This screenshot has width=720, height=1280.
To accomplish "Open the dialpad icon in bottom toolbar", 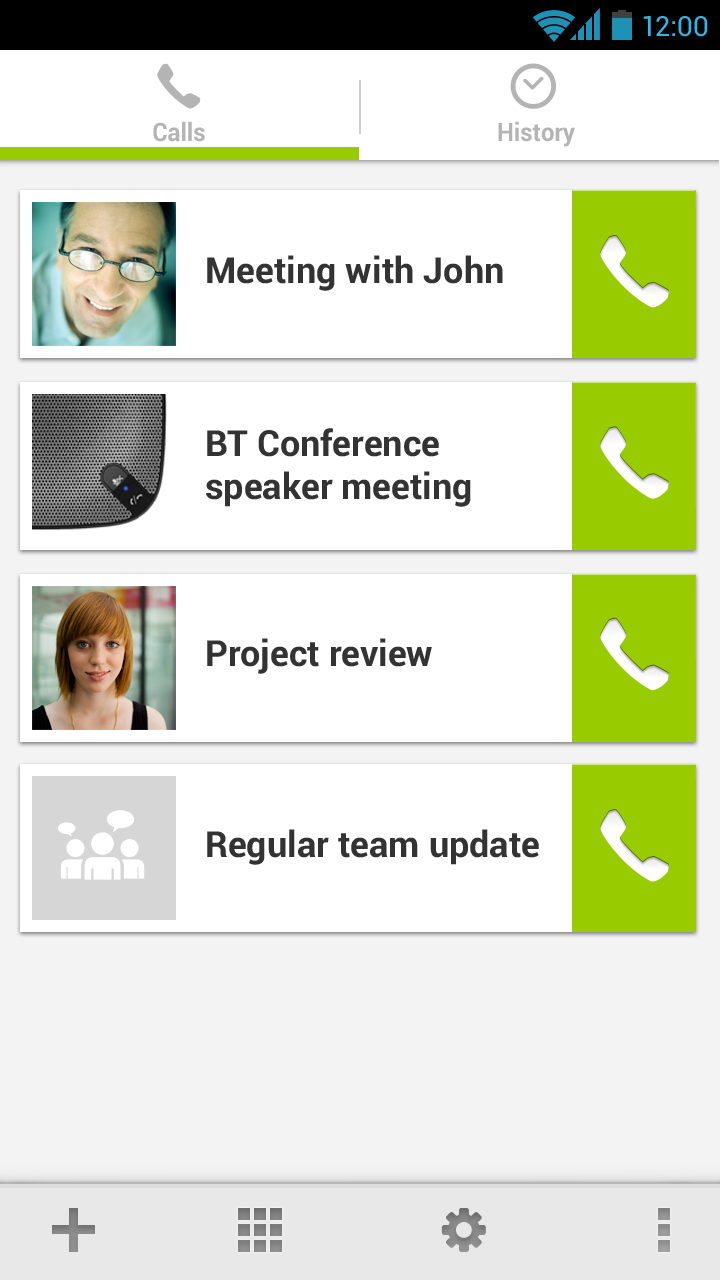I will 258,1230.
